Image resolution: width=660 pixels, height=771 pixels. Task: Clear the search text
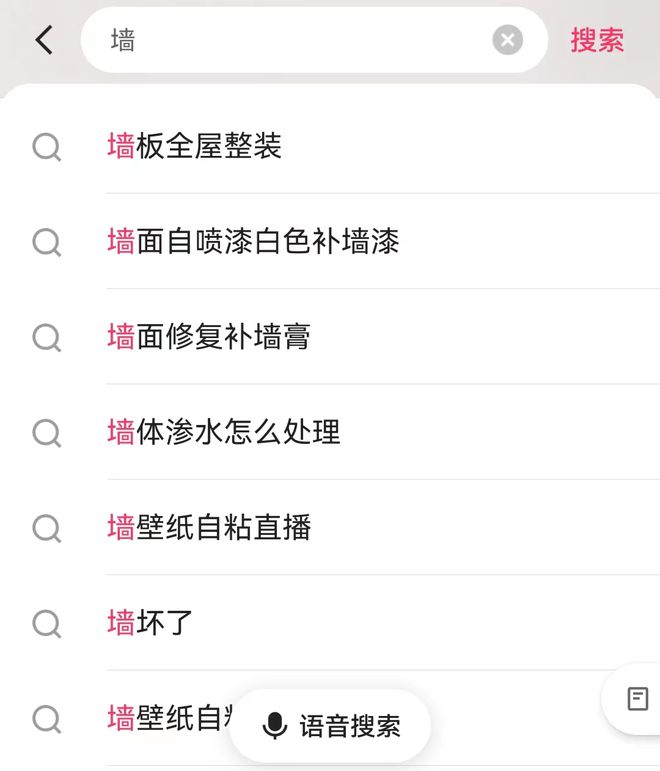coord(507,40)
